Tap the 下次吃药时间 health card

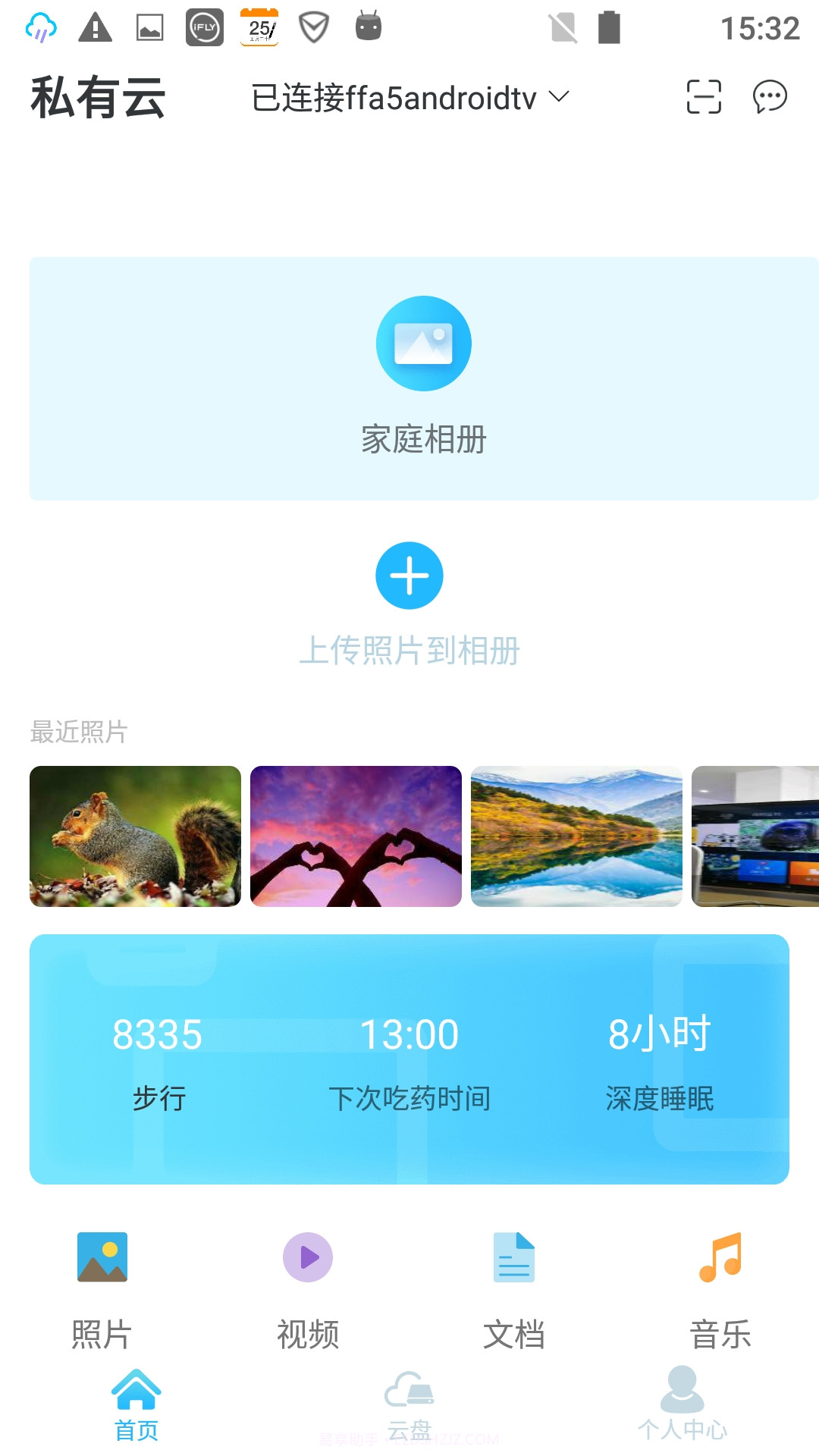pyautogui.click(x=409, y=1062)
